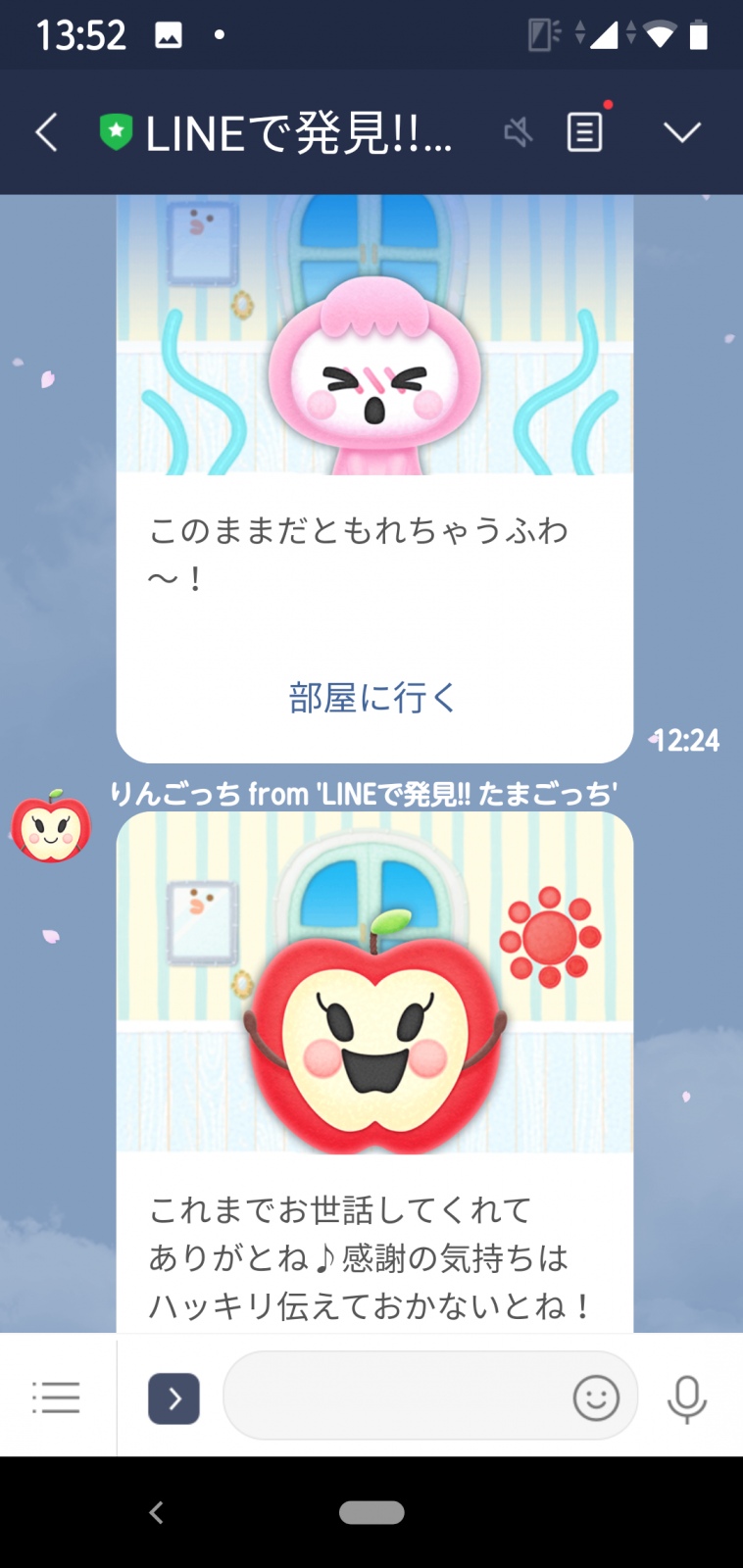Tap the home pill button
Viewport: 743px width, 1568px height.
(x=371, y=1512)
